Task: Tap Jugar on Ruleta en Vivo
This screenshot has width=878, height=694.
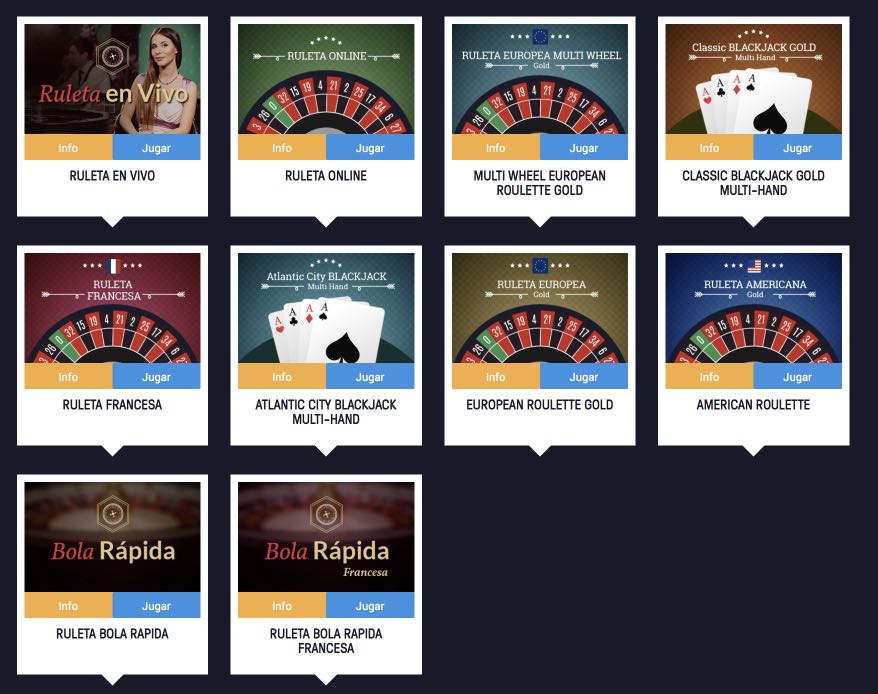Action: (156, 148)
